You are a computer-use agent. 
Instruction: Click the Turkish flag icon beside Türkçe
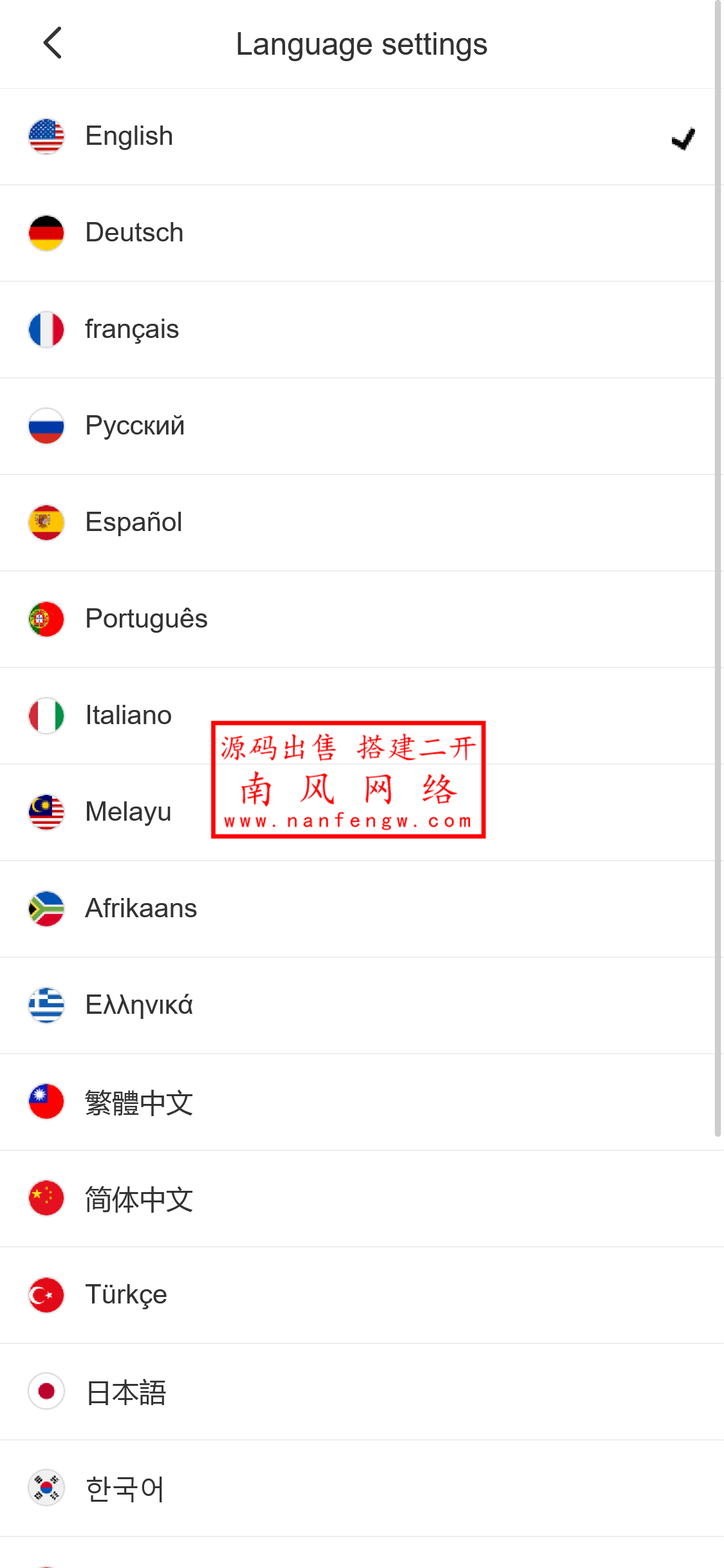point(46,1295)
